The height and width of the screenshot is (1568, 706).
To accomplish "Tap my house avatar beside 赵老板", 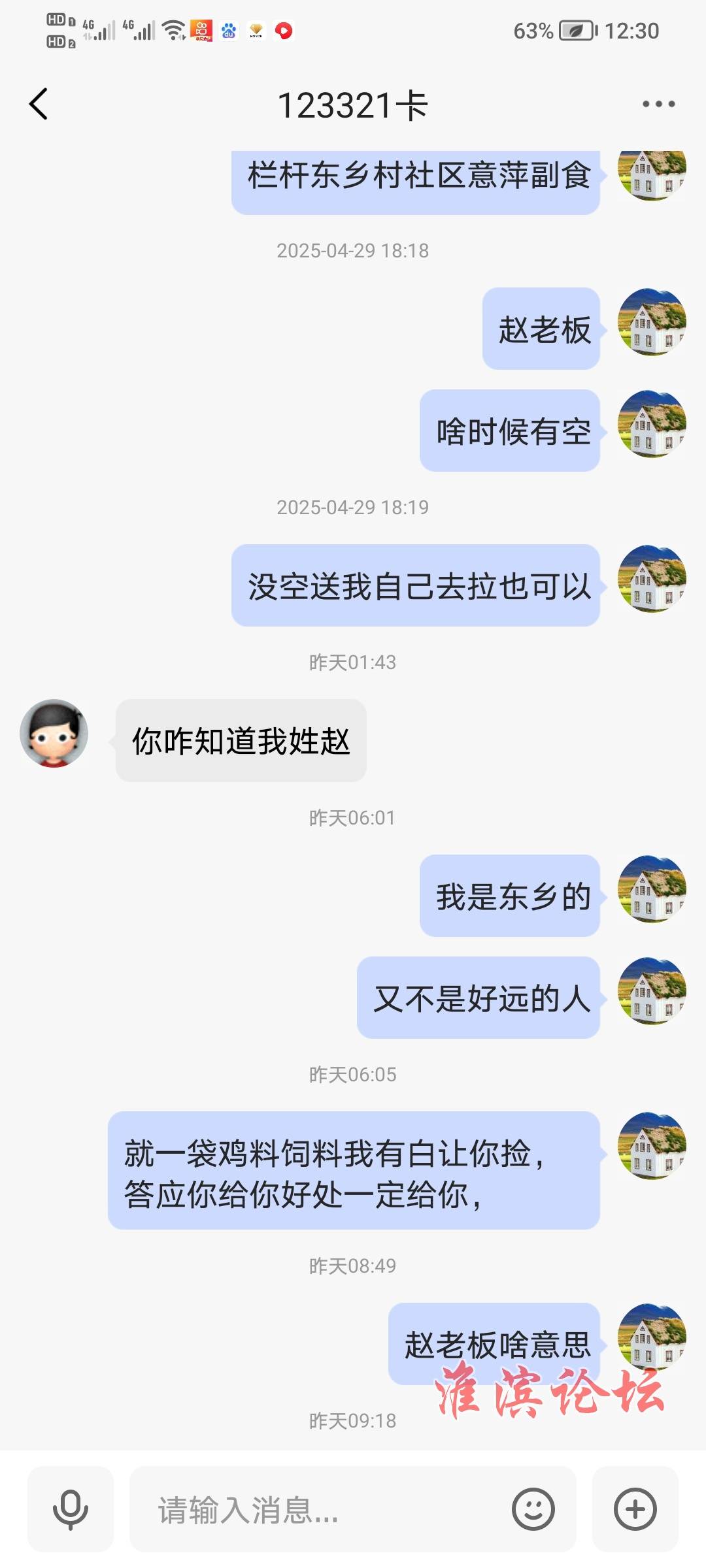I will [652, 322].
